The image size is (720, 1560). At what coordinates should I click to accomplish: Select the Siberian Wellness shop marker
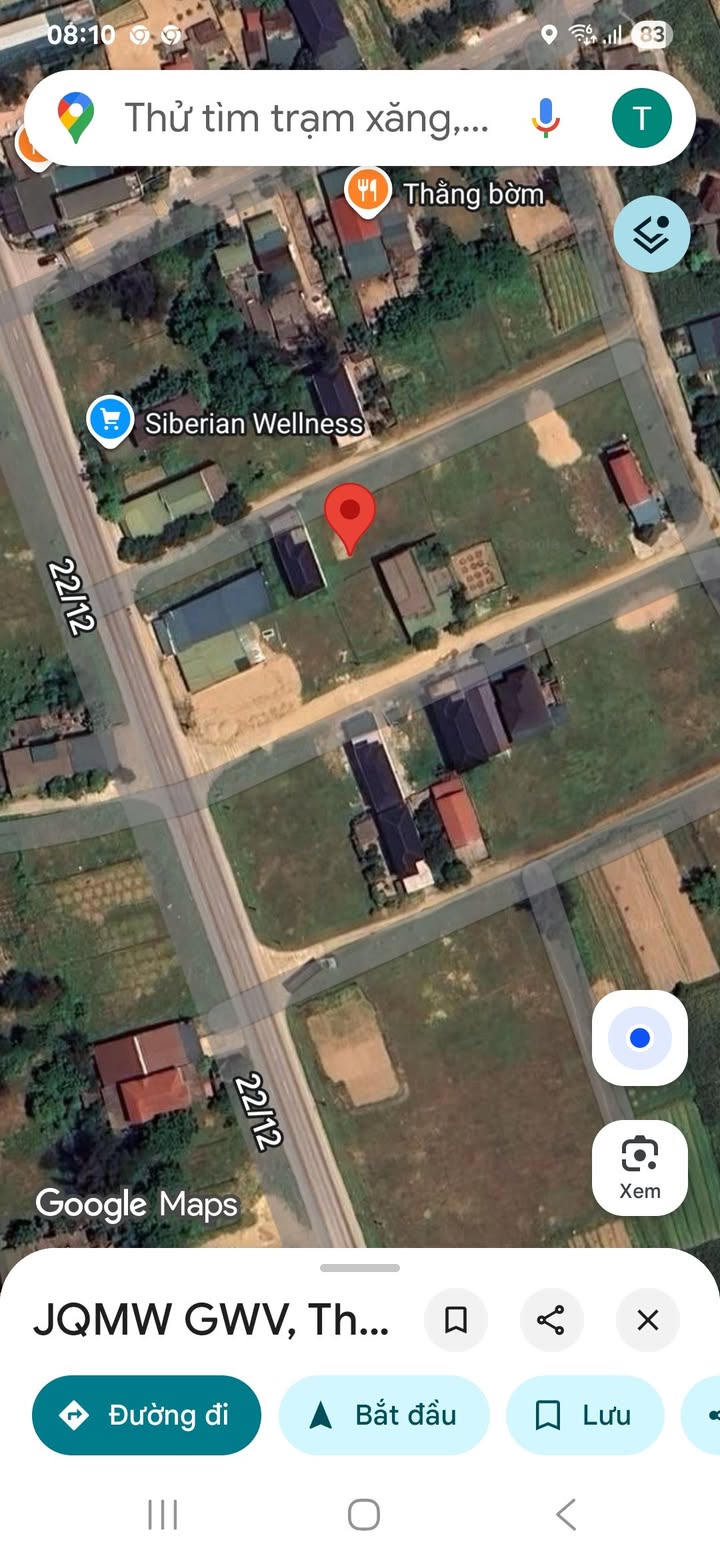[110, 420]
